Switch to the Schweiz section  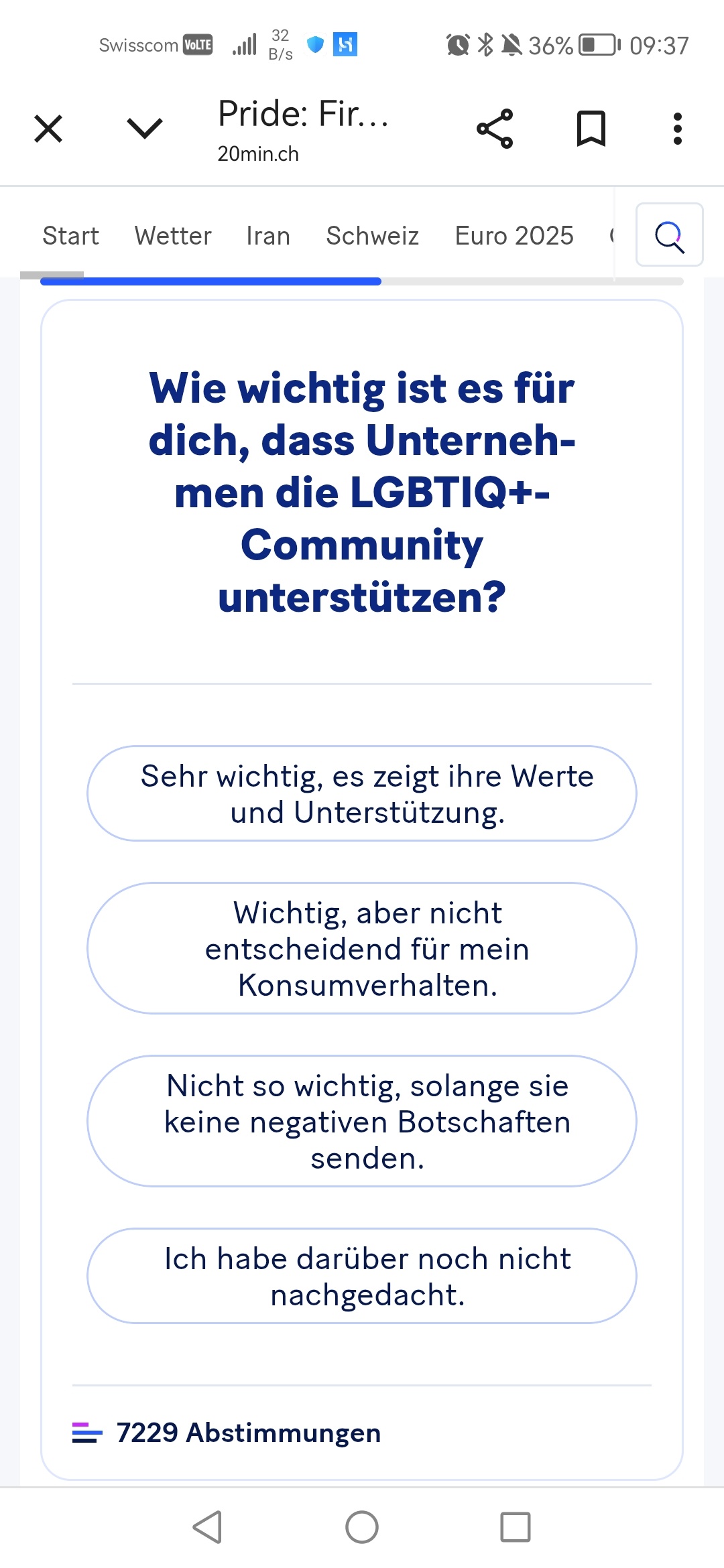(373, 236)
